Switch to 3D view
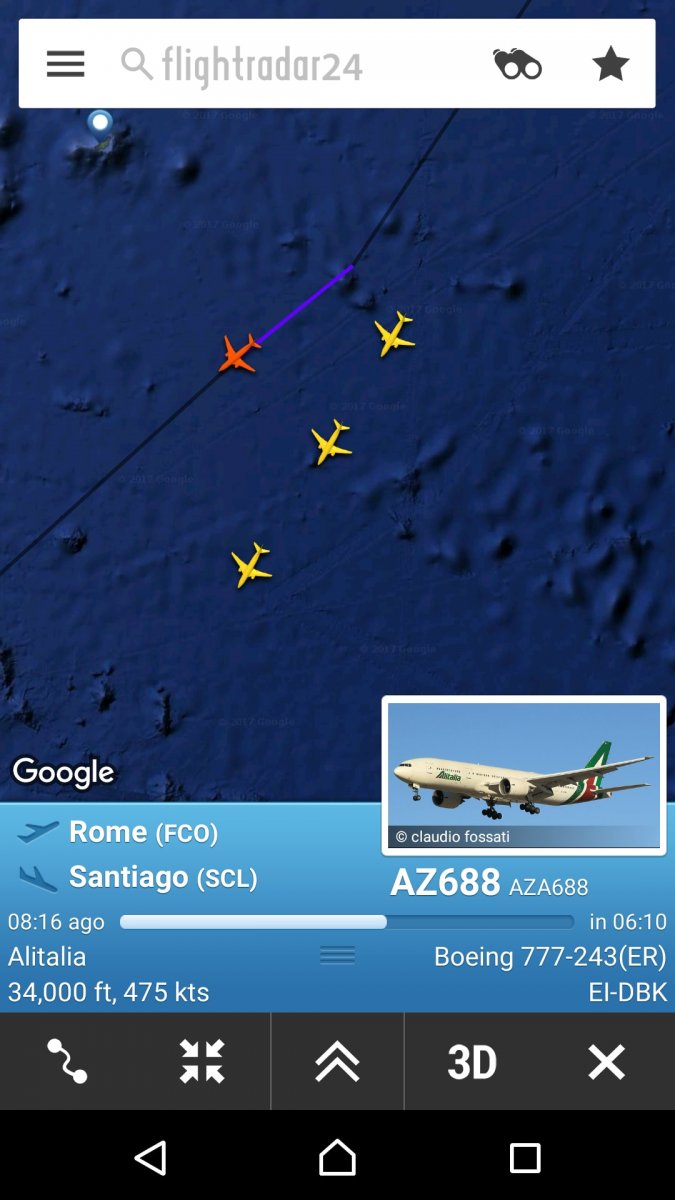 [472, 1061]
